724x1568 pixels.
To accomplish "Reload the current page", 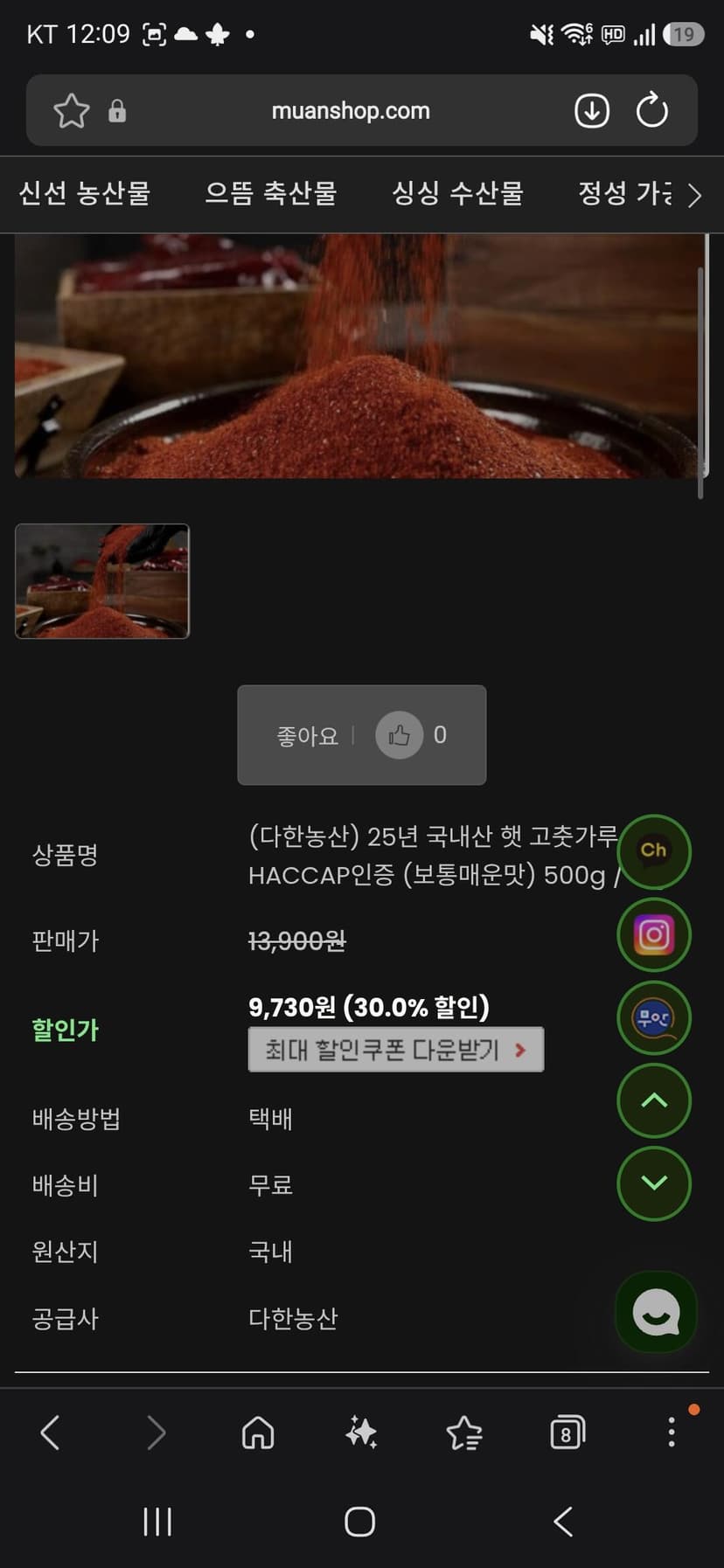I will (x=652, y=111).
